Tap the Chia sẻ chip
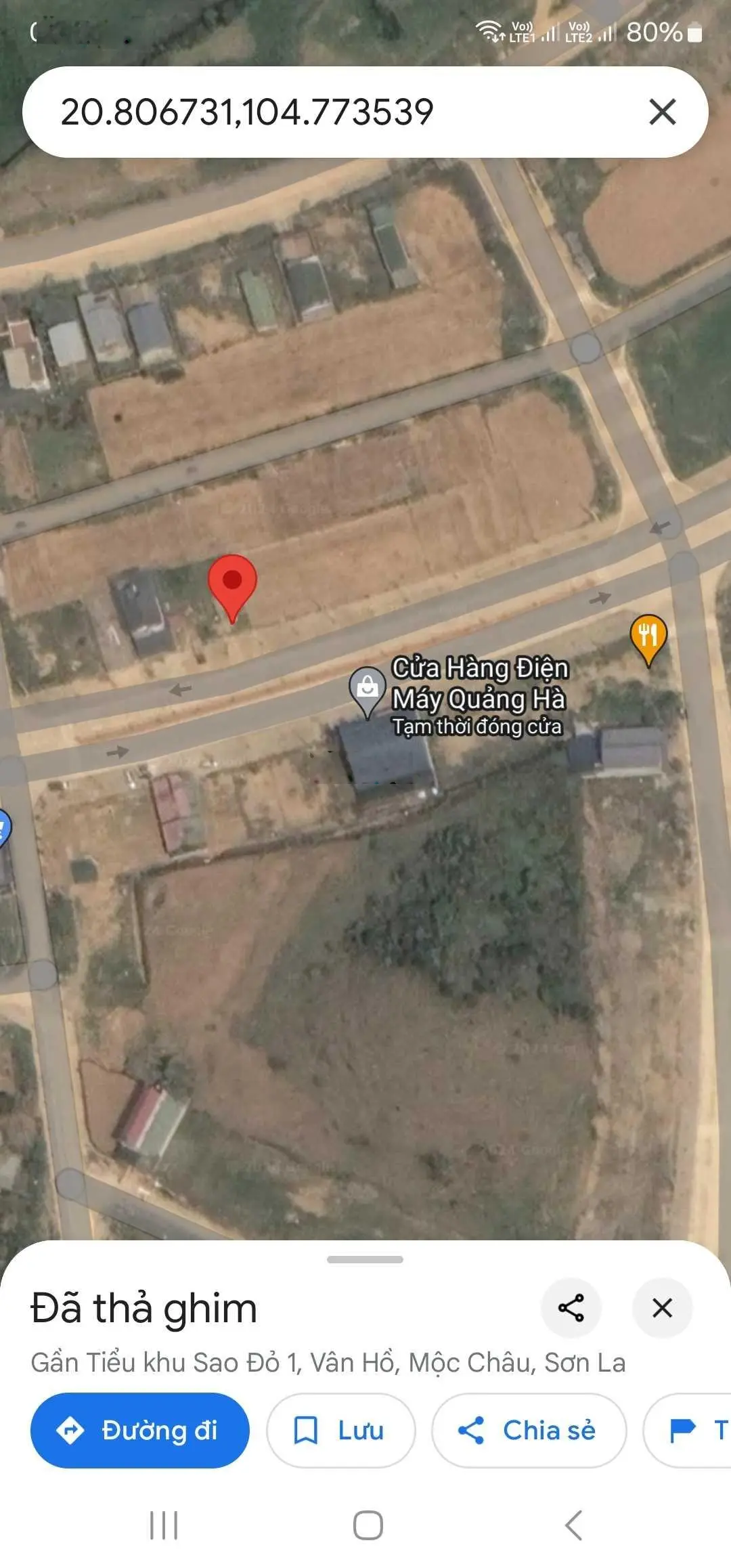This screenshot has height=1568, width=731. coord(529,1430)
